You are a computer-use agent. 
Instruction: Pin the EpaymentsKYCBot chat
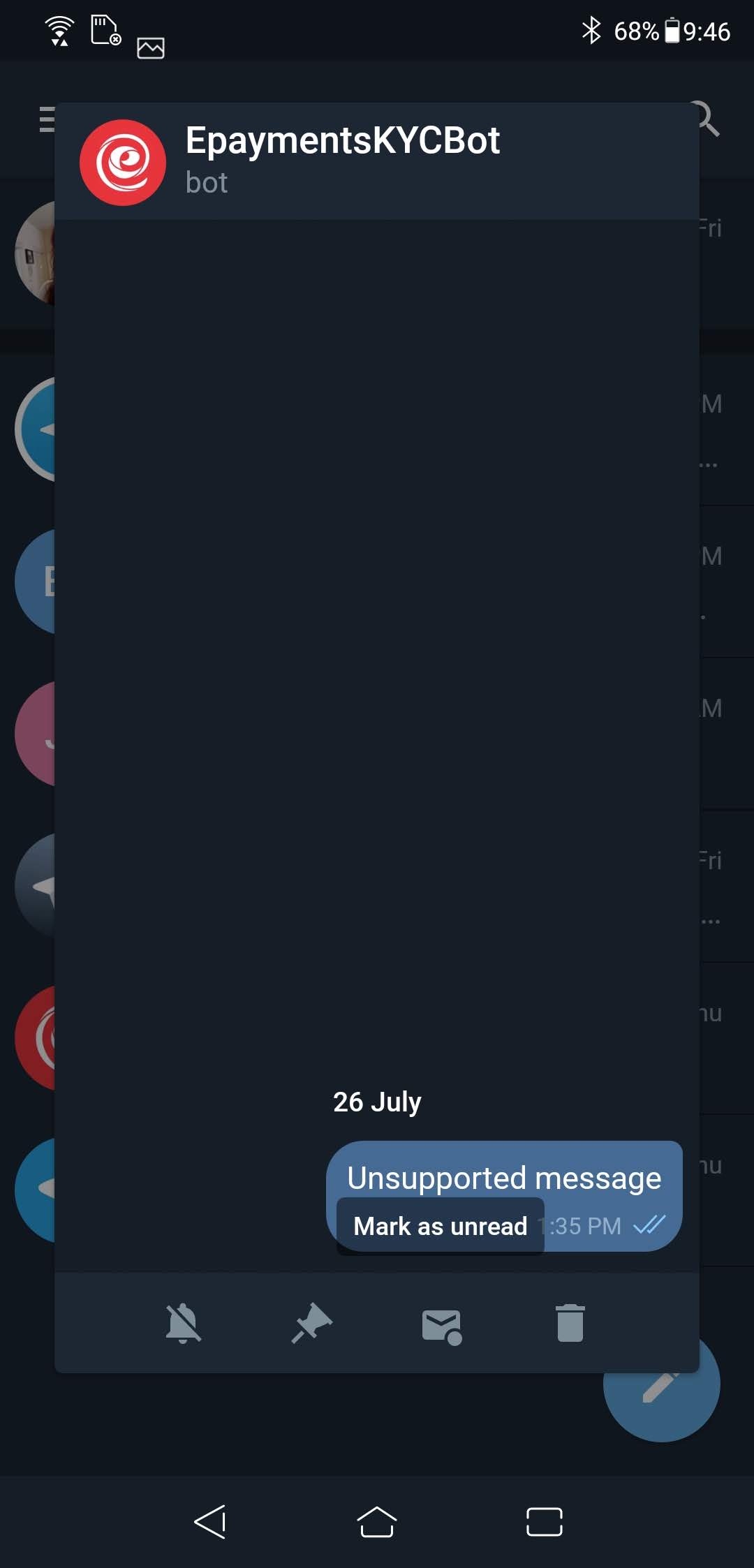click(x=311, y=1323)
